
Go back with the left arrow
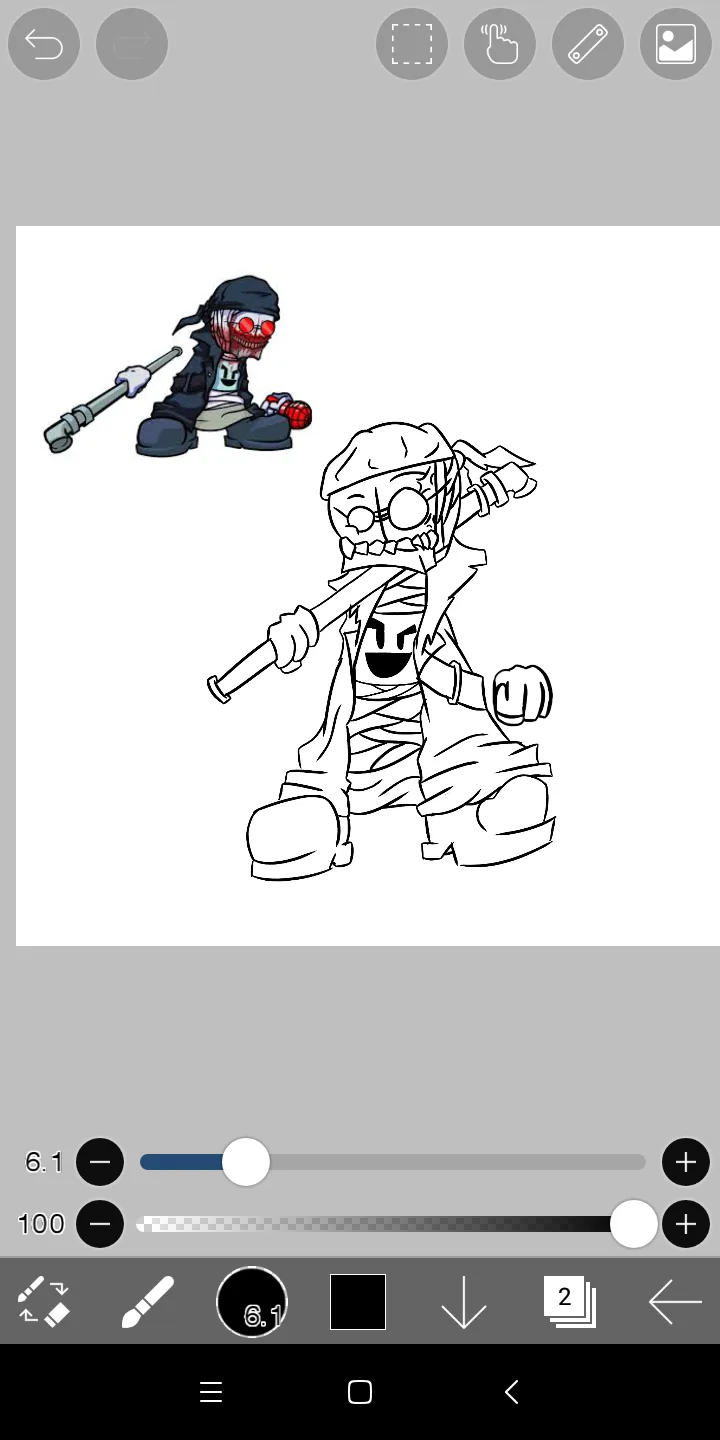[x=675, y=1302]
